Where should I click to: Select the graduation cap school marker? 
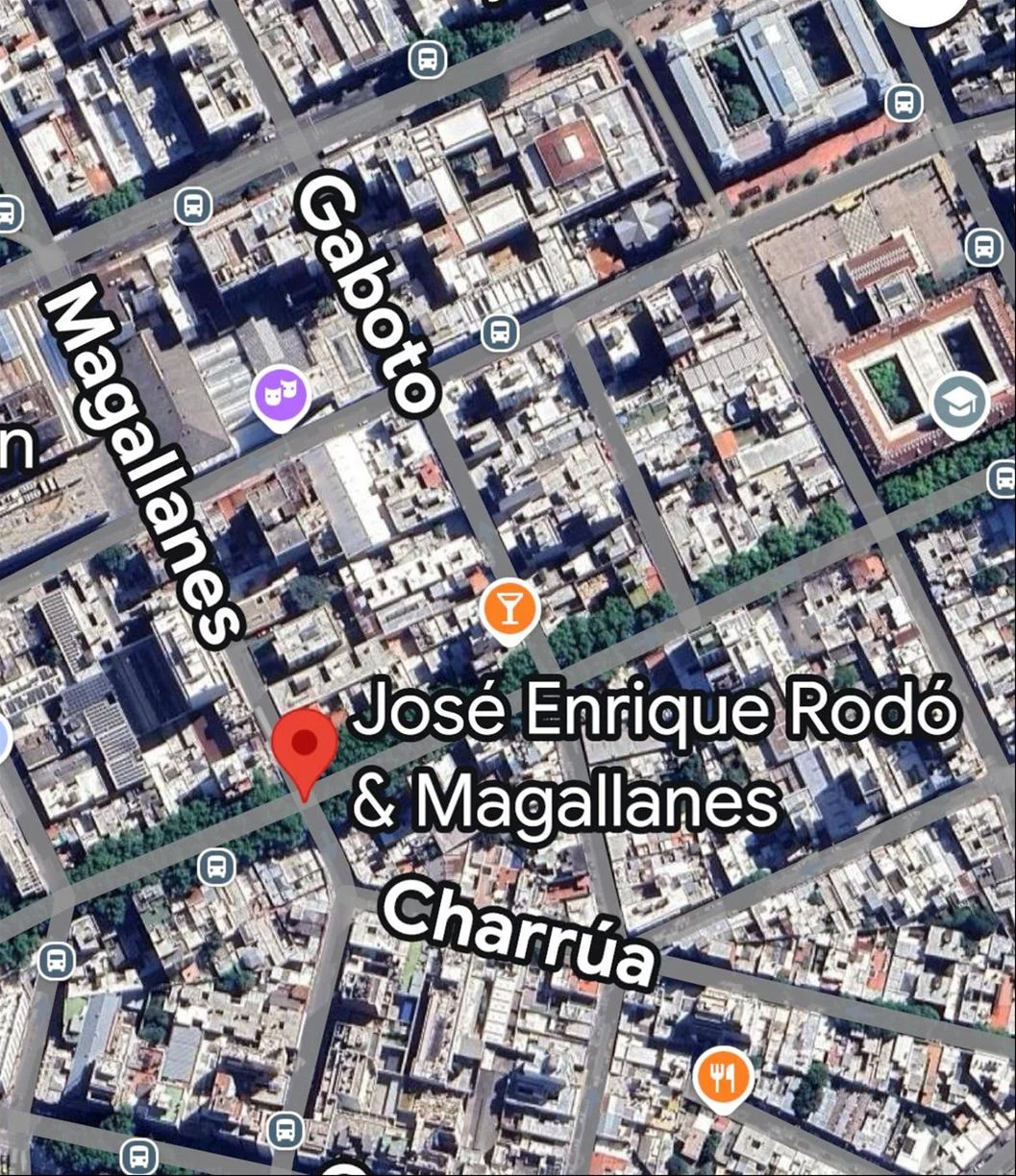959,404
